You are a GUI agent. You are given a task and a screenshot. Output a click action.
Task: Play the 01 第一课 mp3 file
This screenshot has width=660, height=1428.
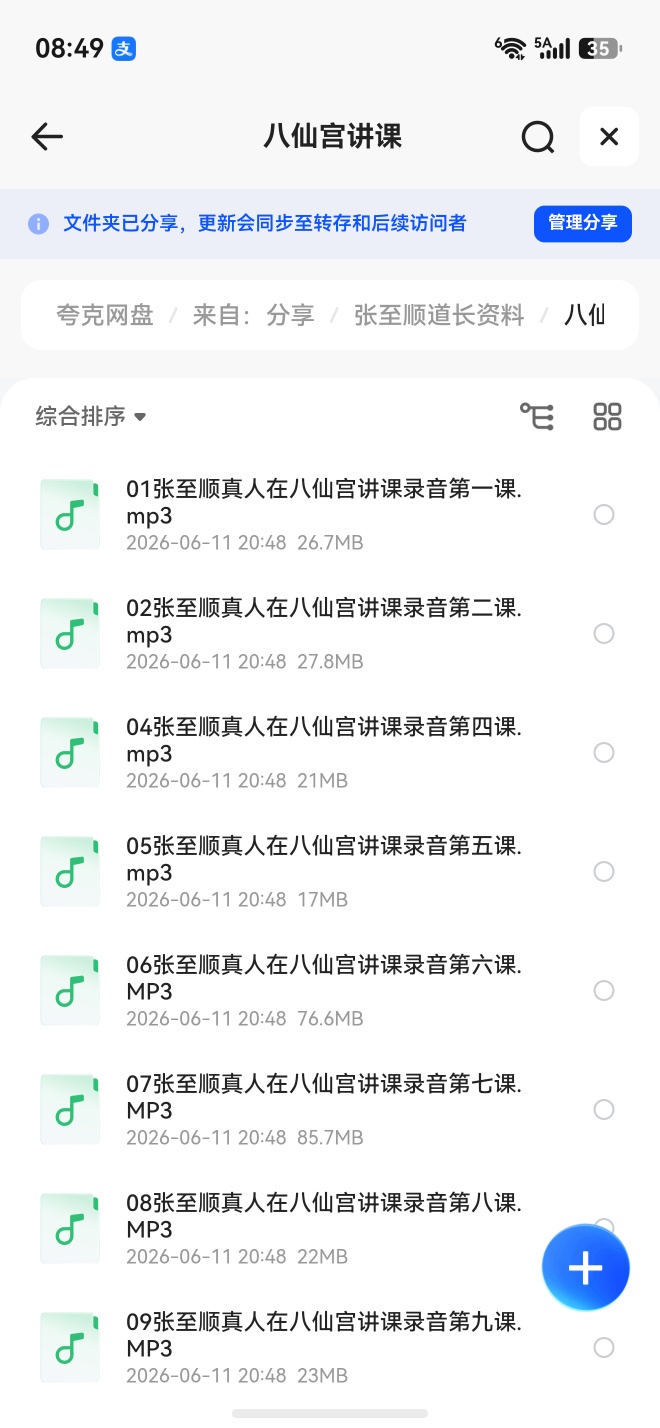tap(323, 515)
